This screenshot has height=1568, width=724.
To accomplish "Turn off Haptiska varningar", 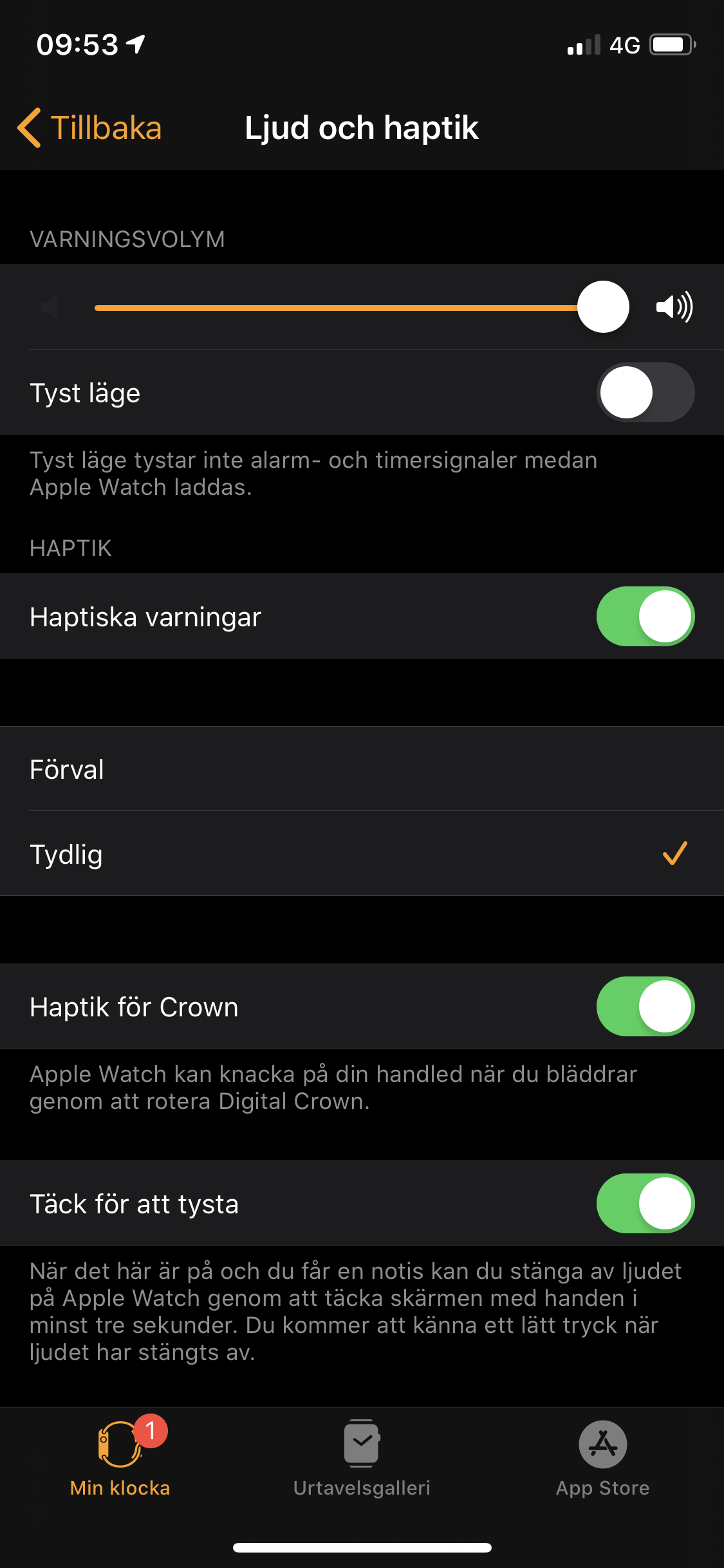I will point(645,617).
